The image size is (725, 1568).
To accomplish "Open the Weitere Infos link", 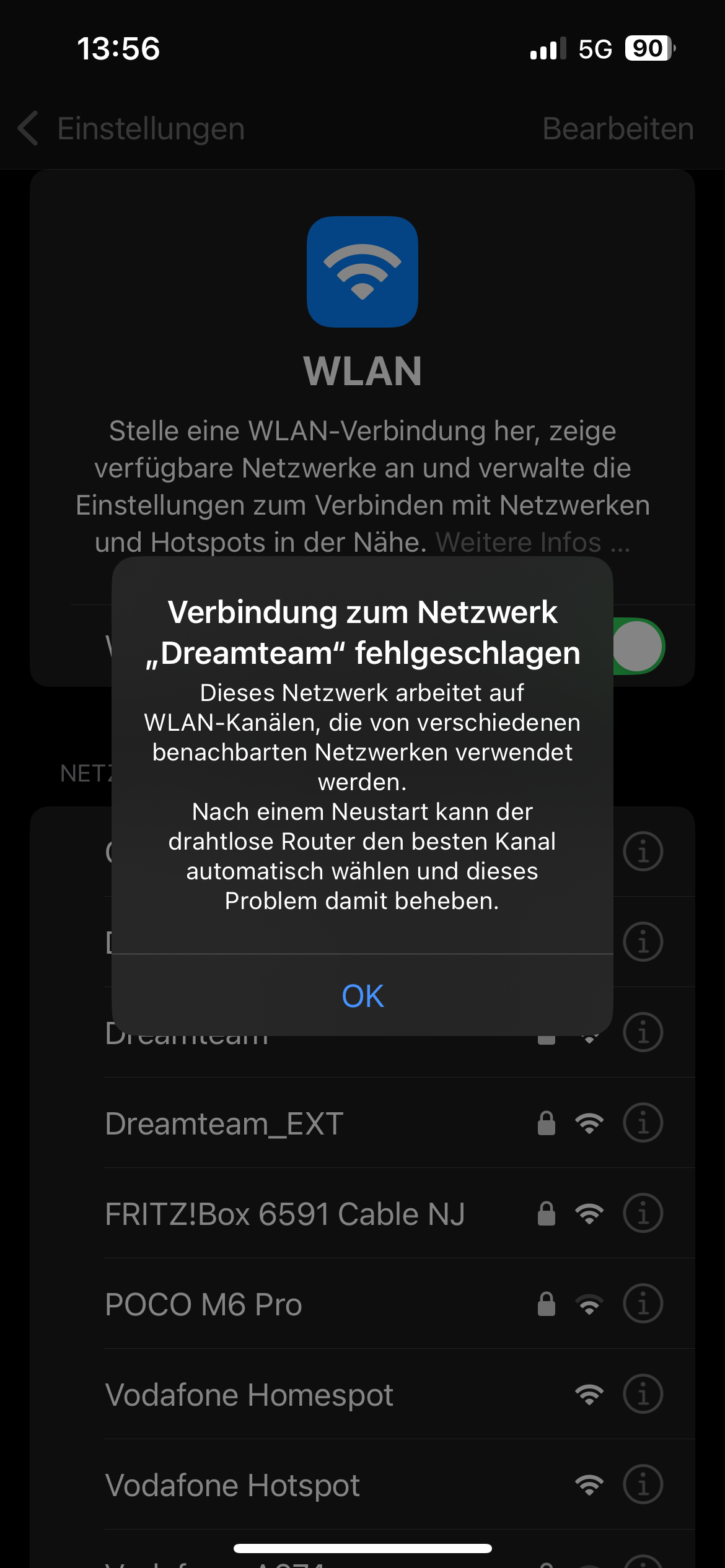I will pyautogui.click(x=532, y=542).
